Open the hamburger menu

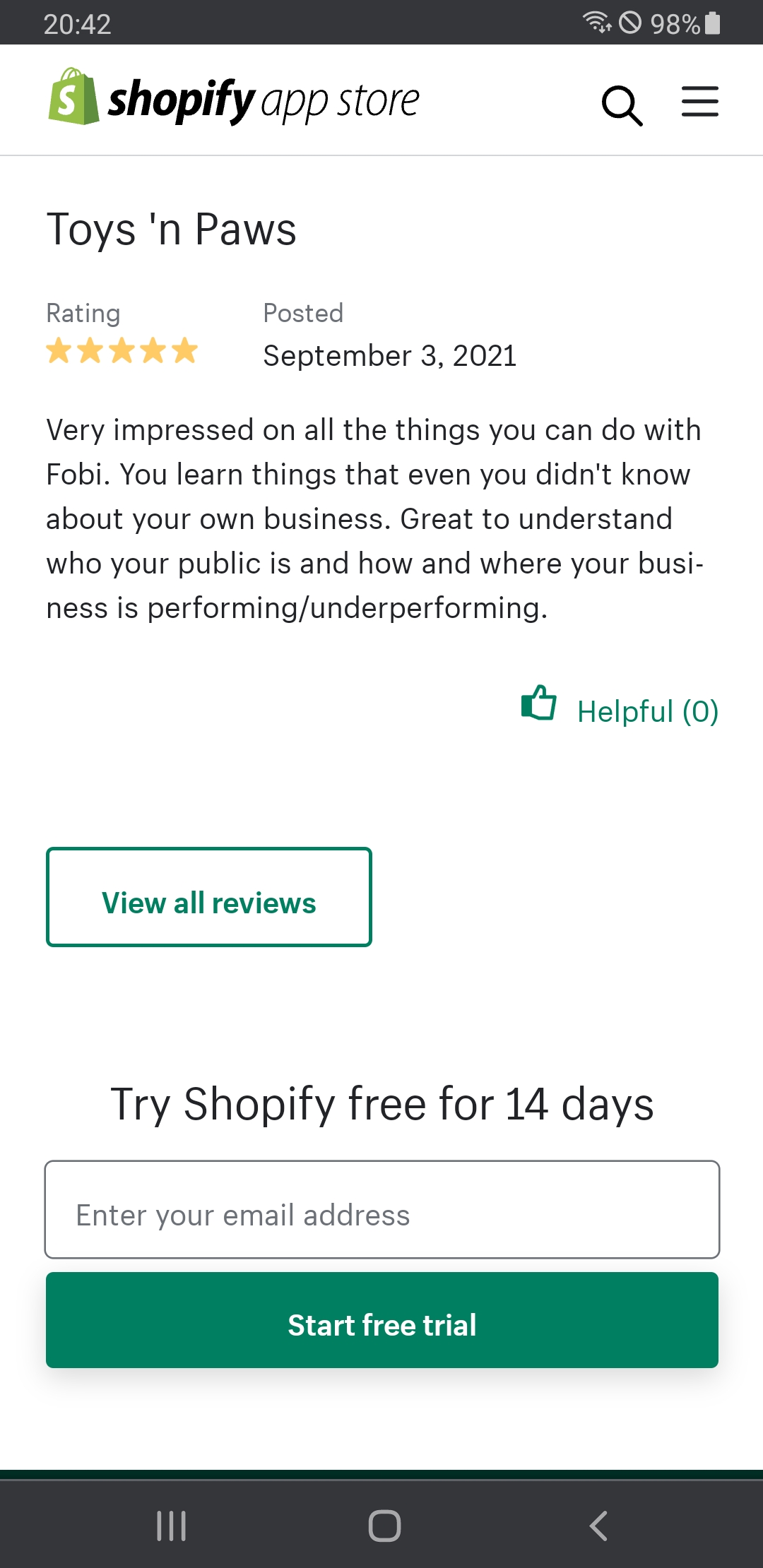click(699, 102)
